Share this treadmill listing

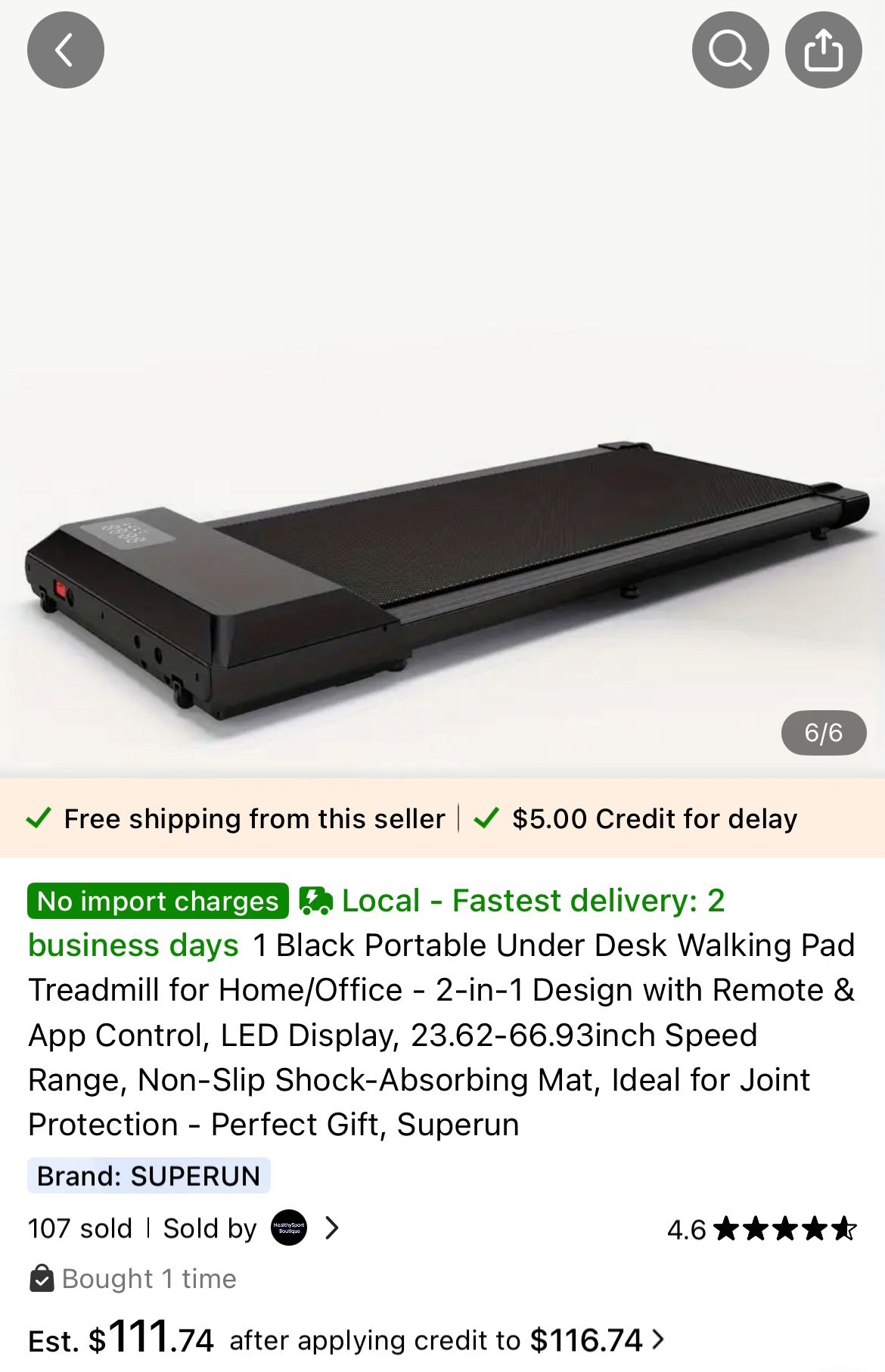(x=823, y=50)
